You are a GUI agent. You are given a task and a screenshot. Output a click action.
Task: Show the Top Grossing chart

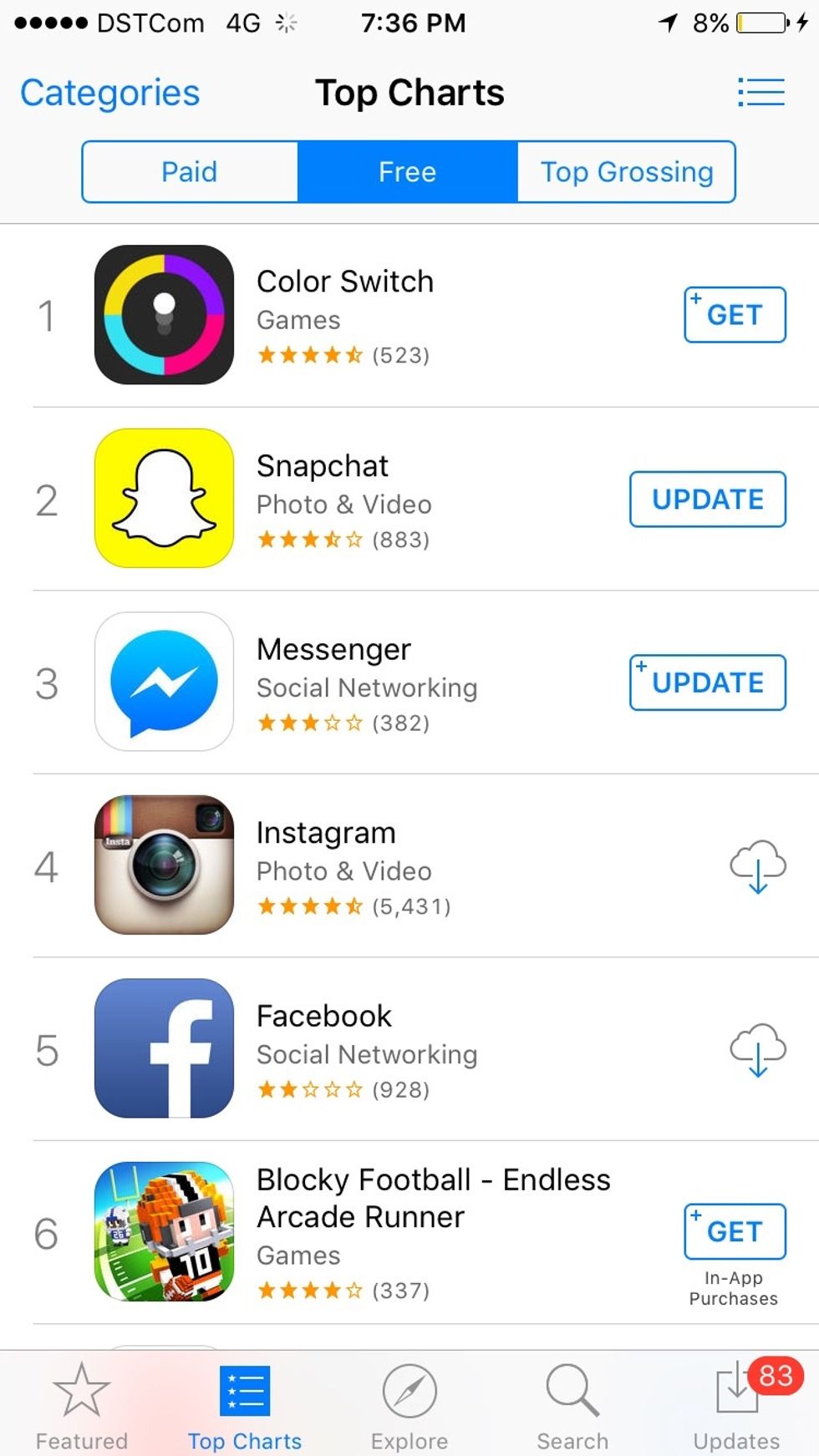click(x=627, y=172)
